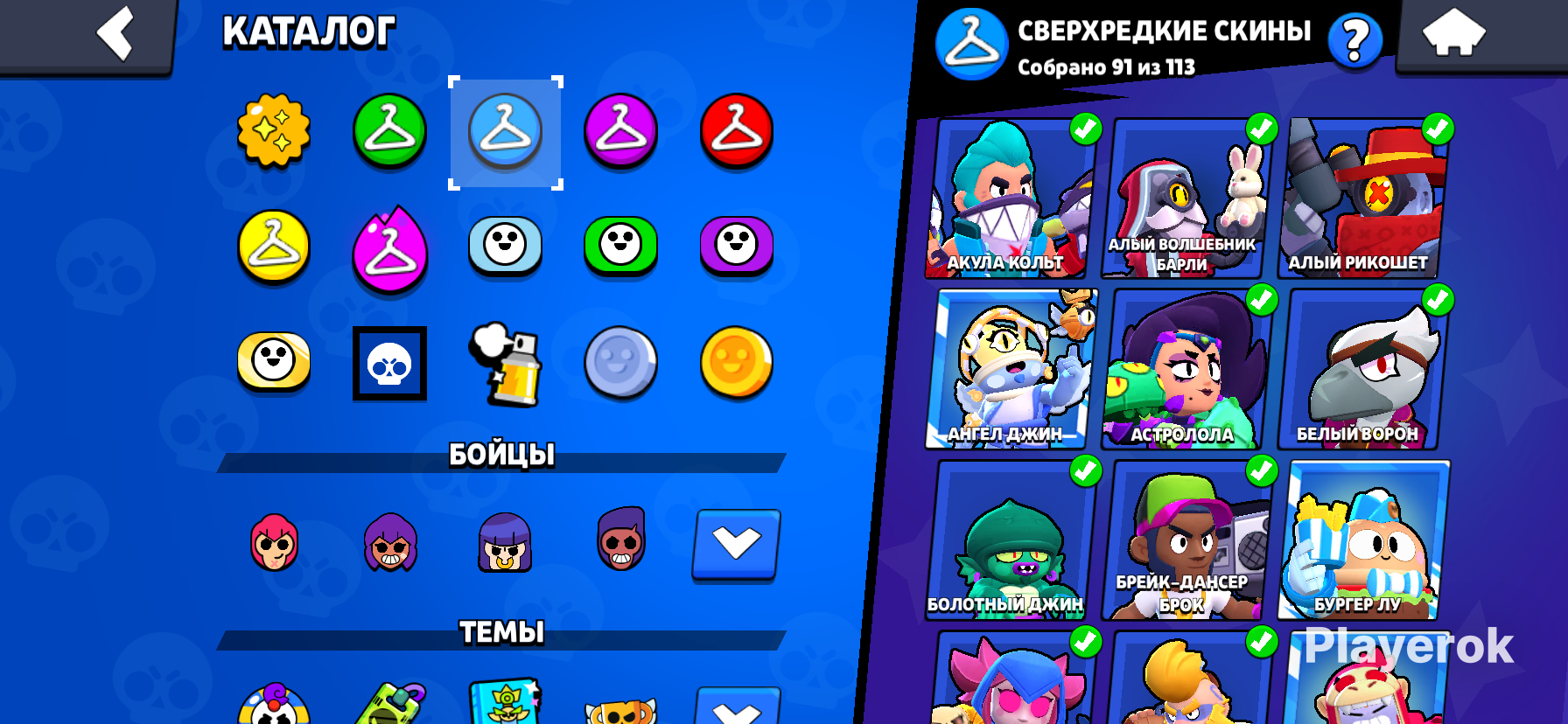
Task: Open the gold coin category
Action: (x=736, y=362)
